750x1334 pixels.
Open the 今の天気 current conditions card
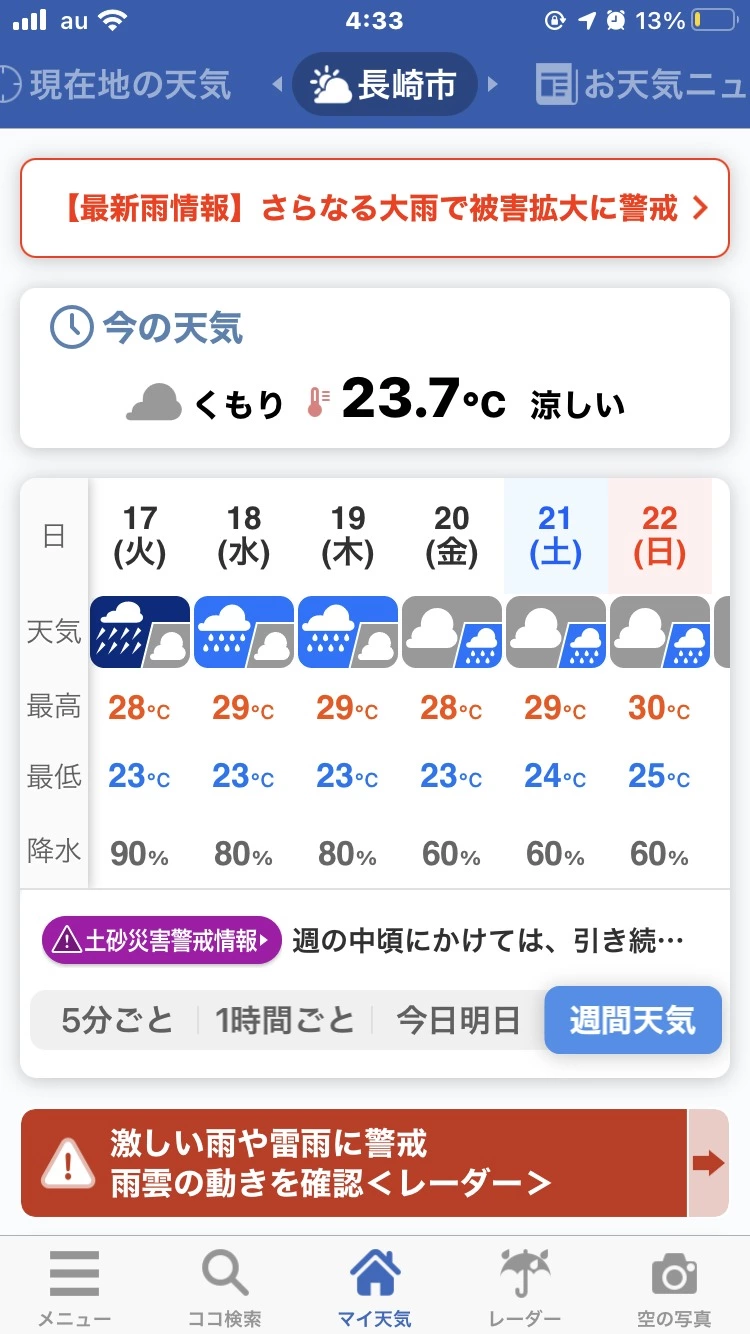click(375, 368)
